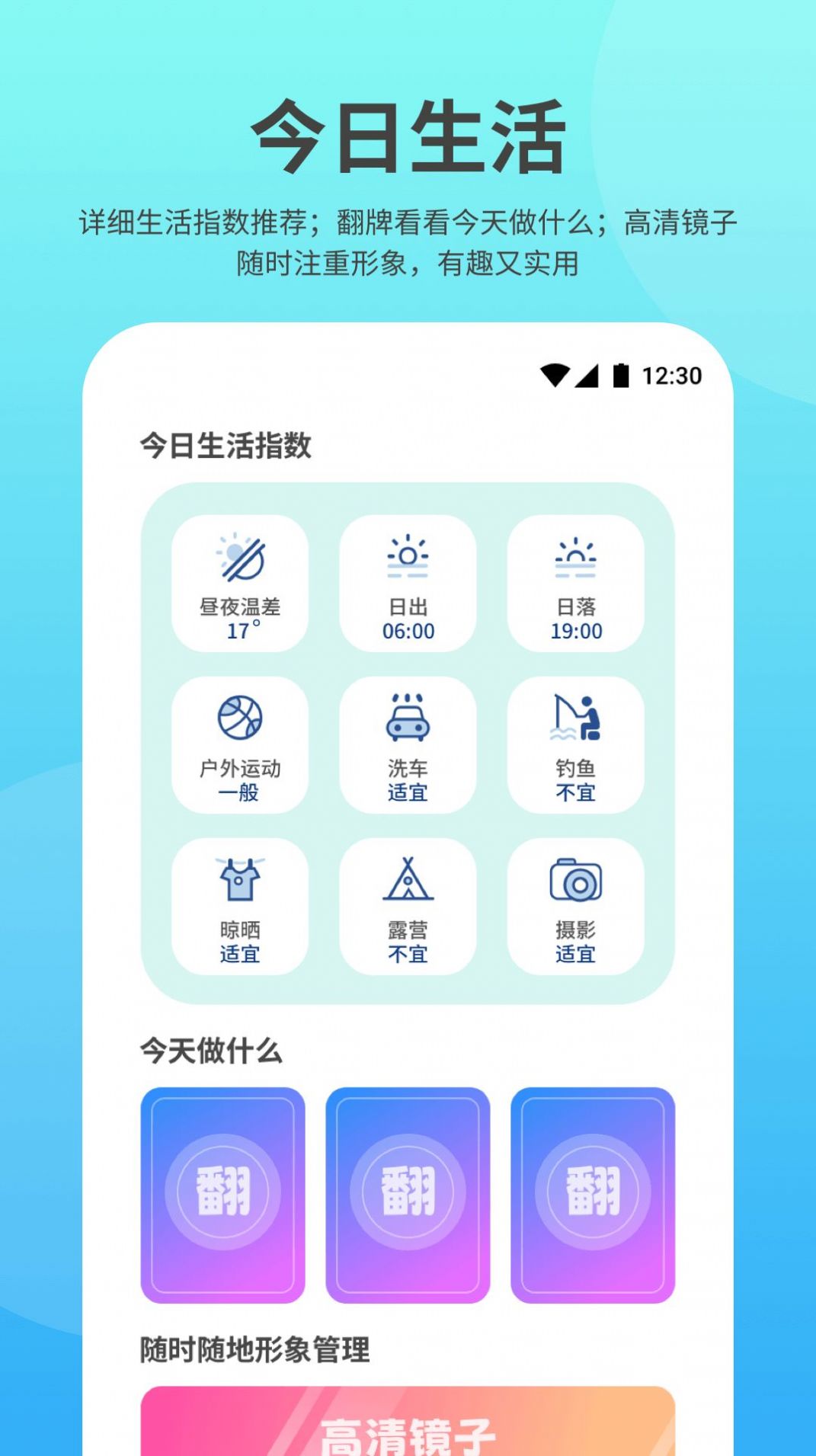Select the 日出 sunrise icon
816x1456 pixels.
(x=408, y=557)
